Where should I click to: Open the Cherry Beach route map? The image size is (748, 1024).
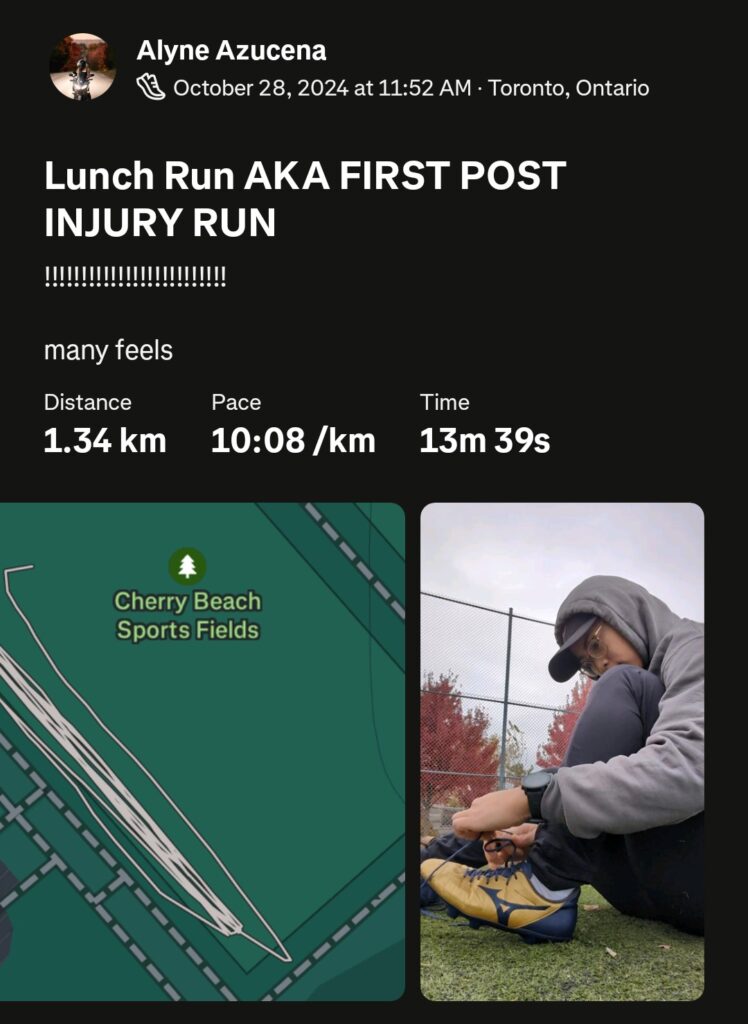click(202, 750)
